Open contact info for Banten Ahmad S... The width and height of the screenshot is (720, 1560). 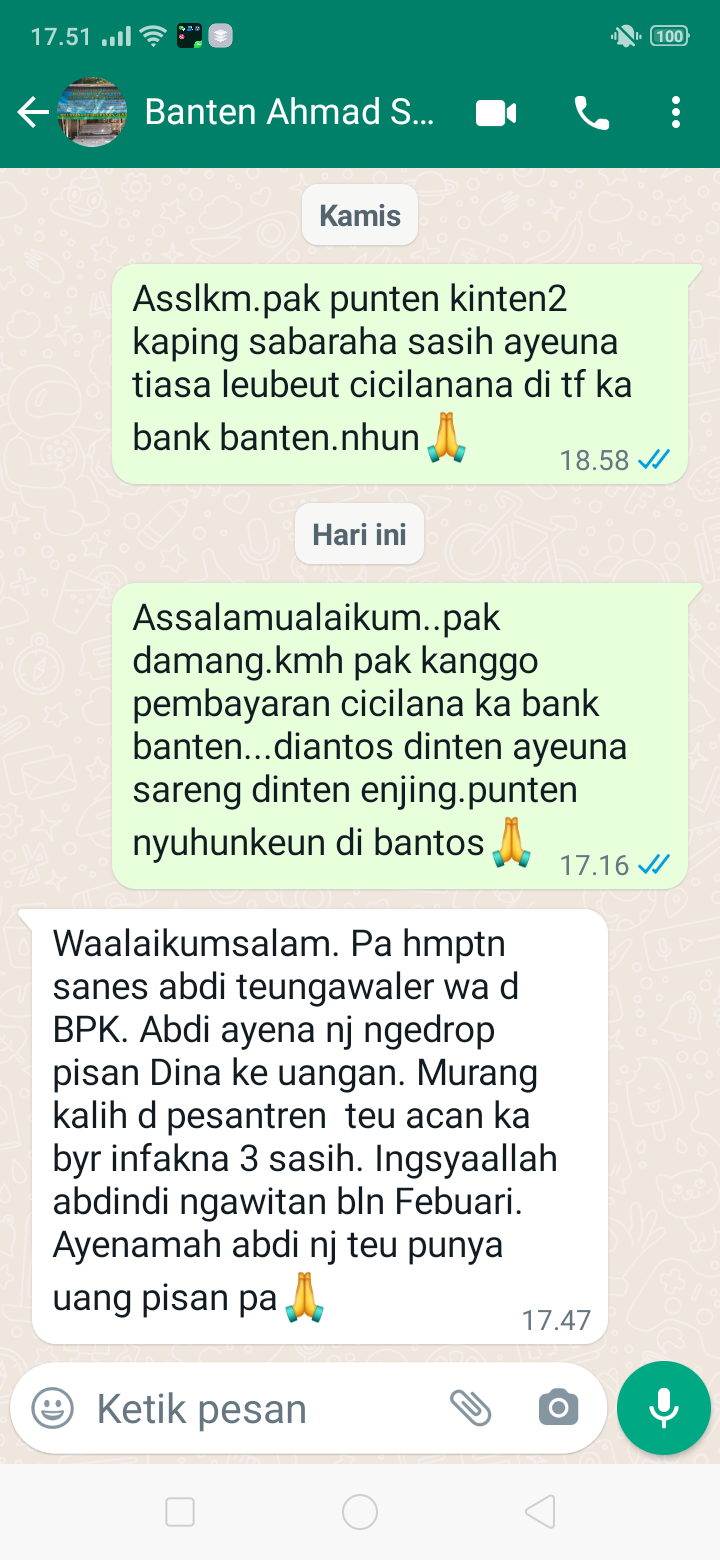pyautogui.click(x=290, y=113)
